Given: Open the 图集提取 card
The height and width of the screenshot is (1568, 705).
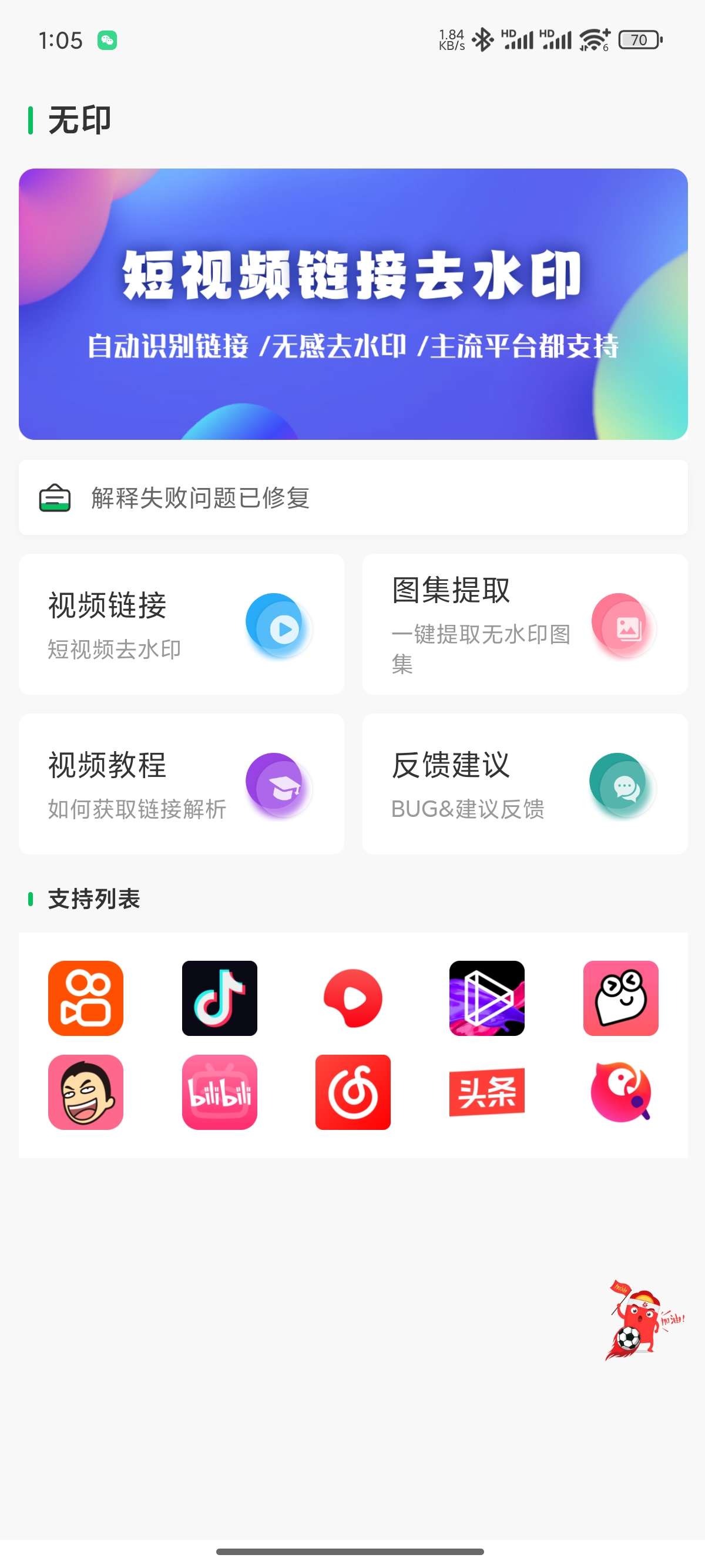Looking at the screenshot, I should [x=525, y=624].
